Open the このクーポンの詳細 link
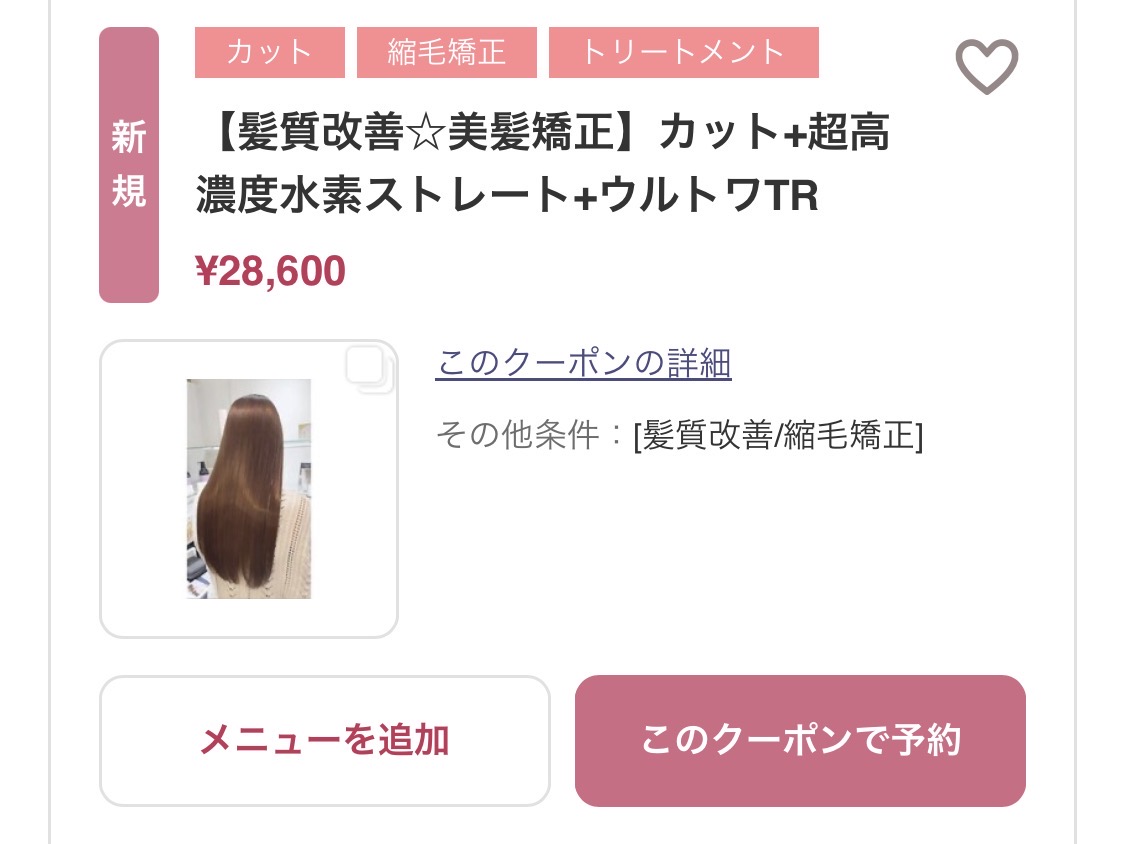 [x=583, y=363]
